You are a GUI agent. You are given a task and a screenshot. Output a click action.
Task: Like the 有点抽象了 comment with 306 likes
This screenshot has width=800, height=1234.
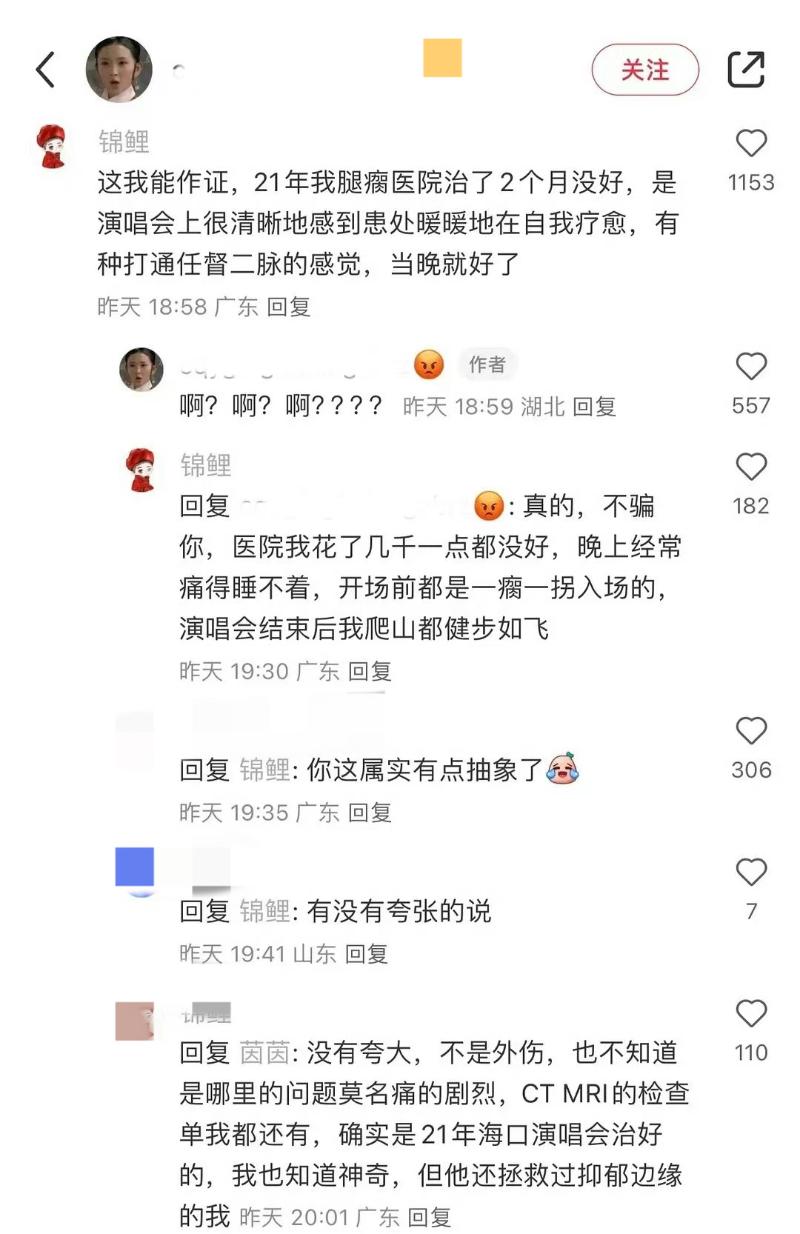pyautogui.click(x=751, y=731)
